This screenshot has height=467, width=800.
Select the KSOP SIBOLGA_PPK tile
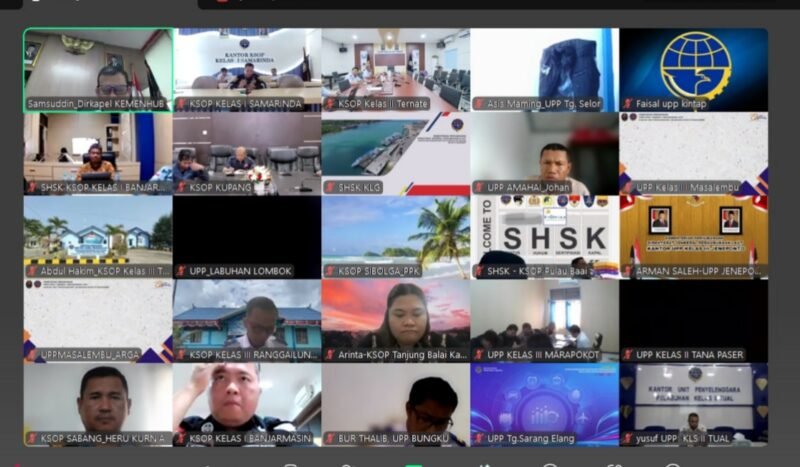point(395,236)
